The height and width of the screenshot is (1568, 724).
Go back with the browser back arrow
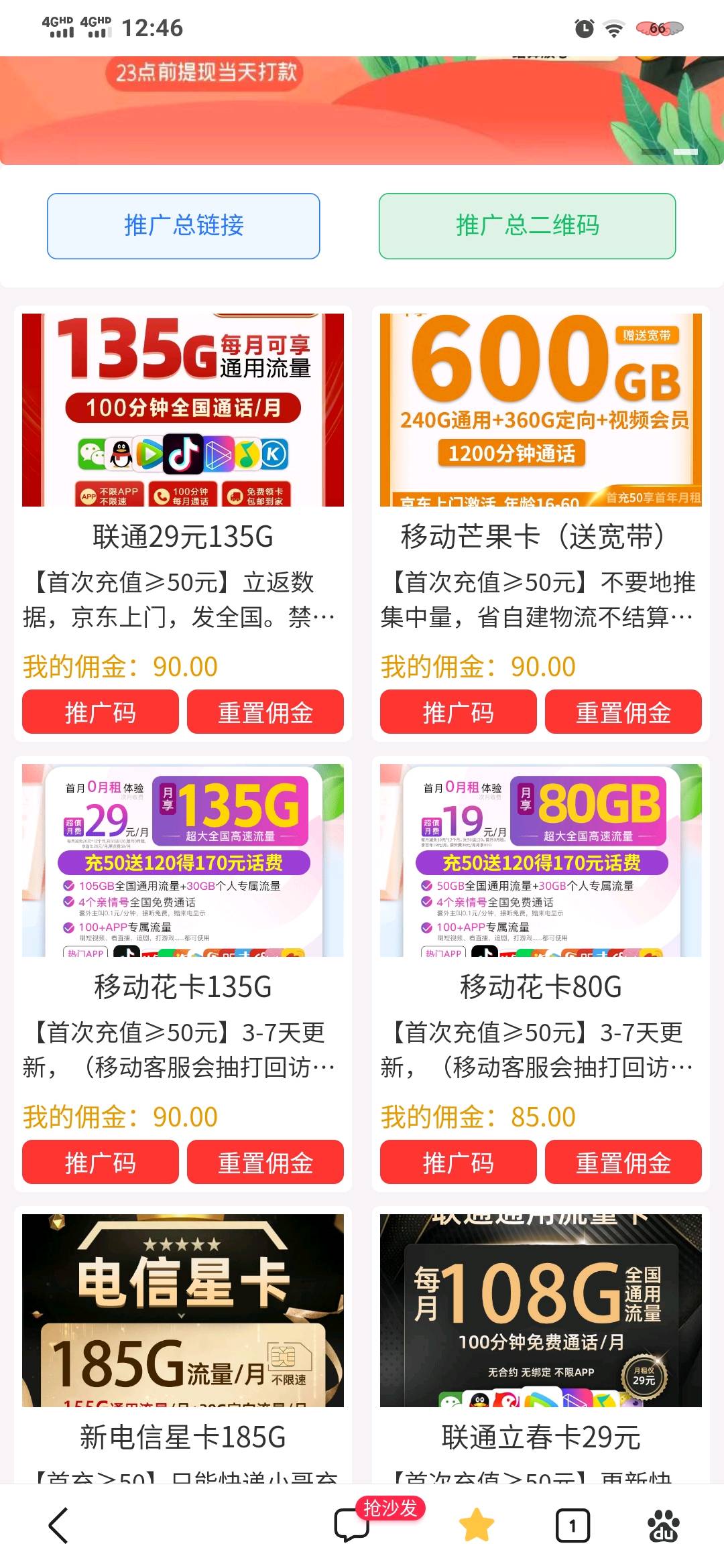59,1526
